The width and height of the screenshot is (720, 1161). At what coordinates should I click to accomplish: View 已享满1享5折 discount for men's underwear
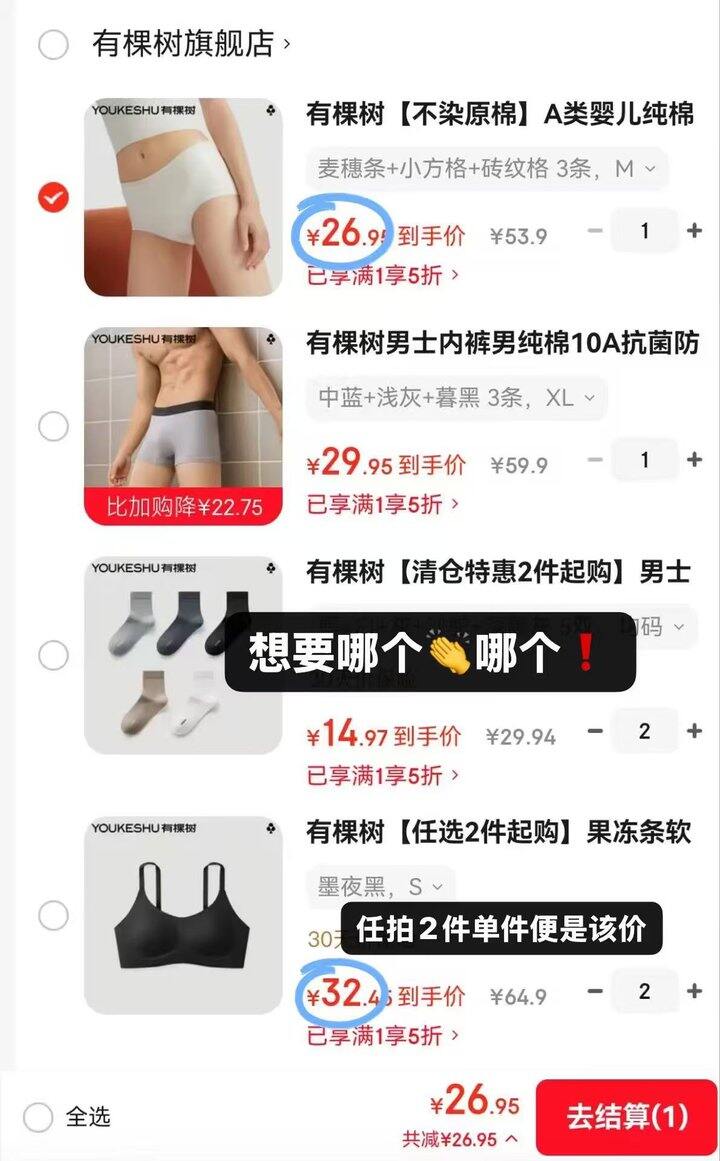coord(383,504)
